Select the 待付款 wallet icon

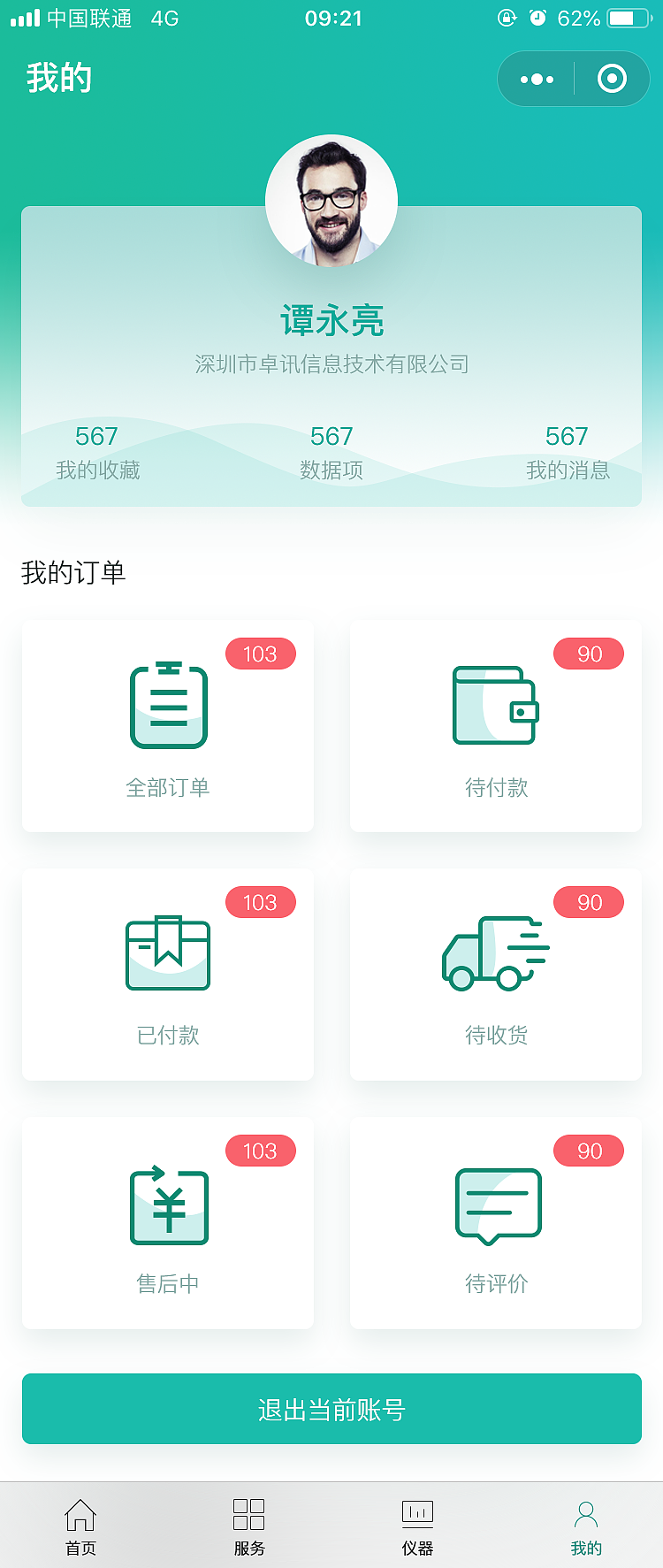coord(495,703)
